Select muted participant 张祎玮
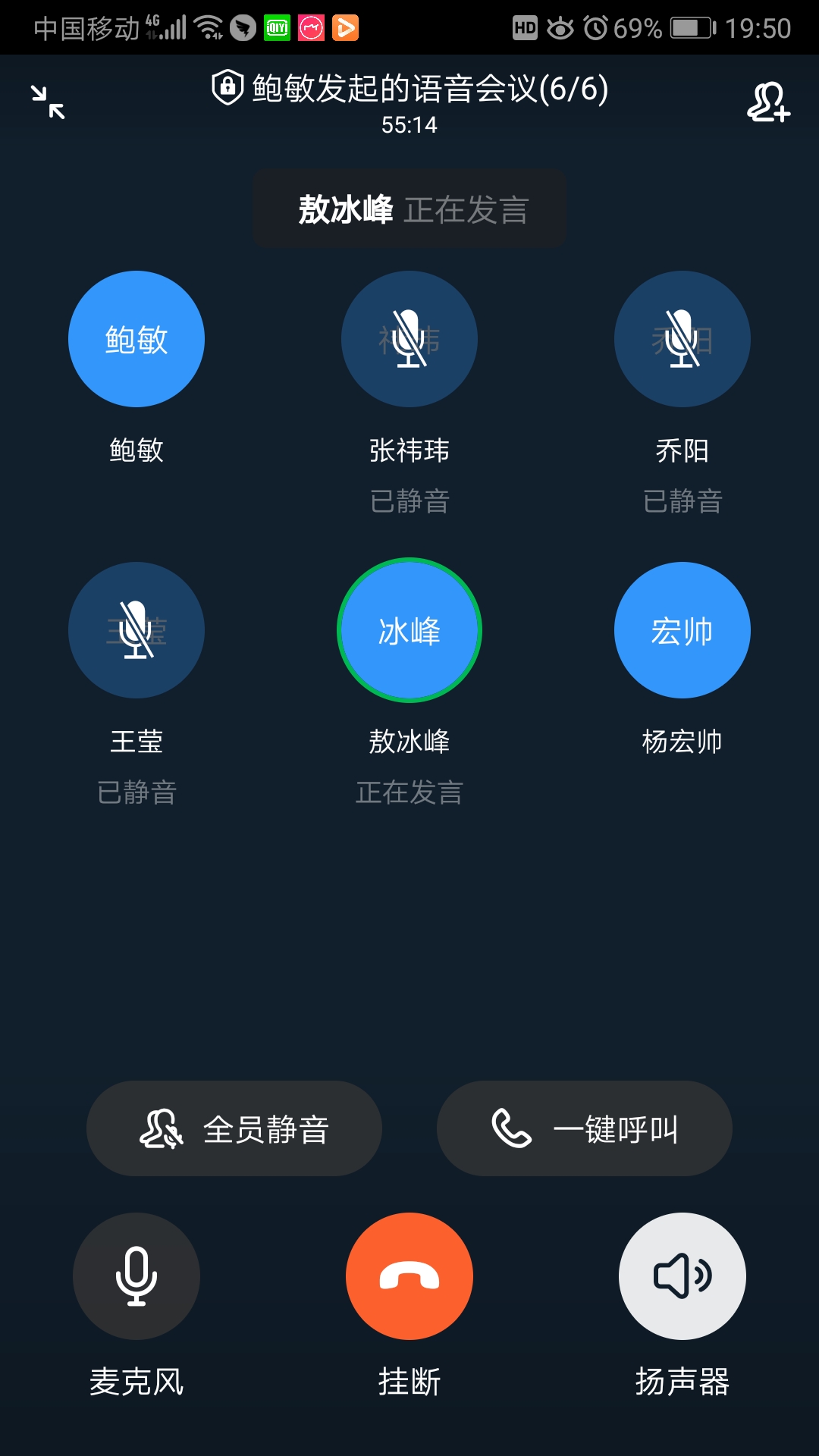 point(409,339)
